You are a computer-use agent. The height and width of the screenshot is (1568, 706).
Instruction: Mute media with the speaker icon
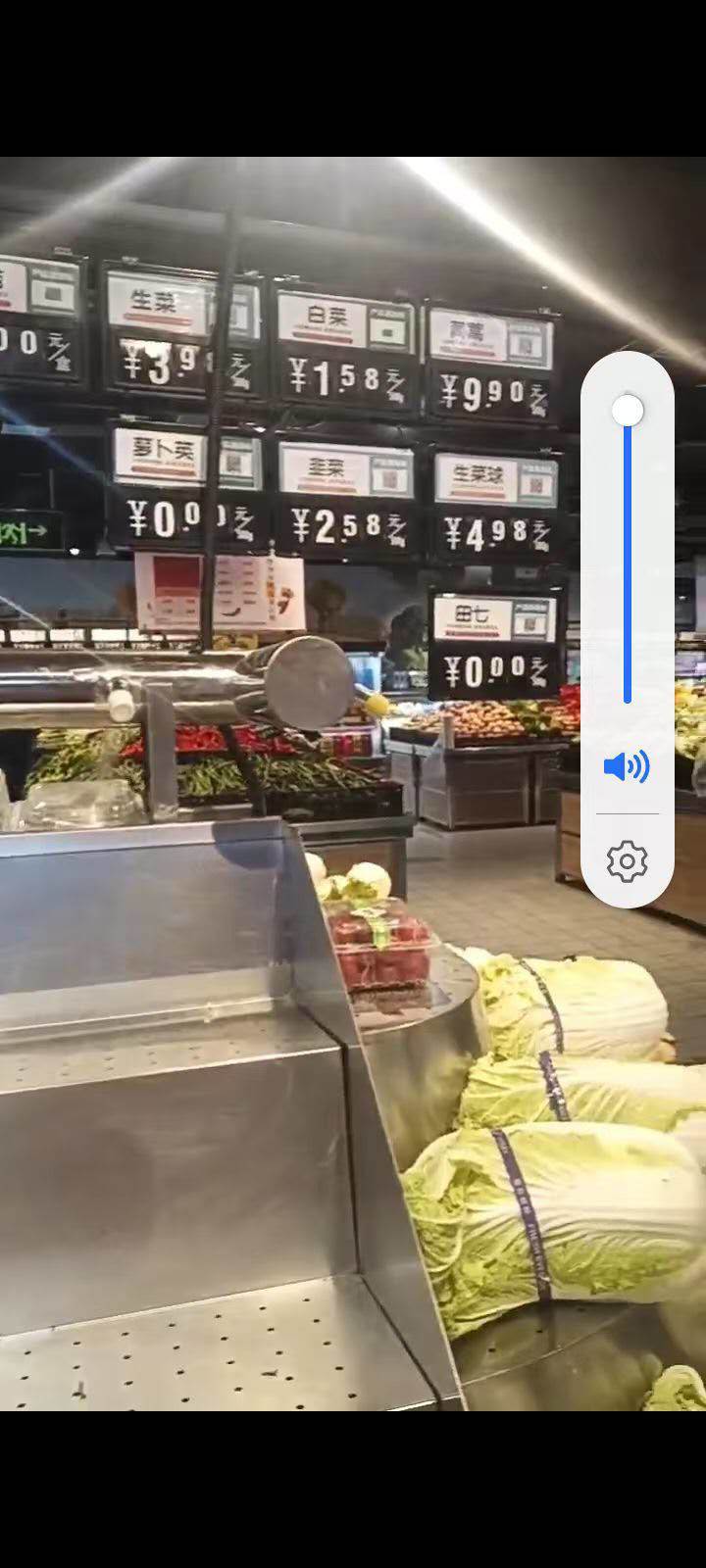coord(627,766)
